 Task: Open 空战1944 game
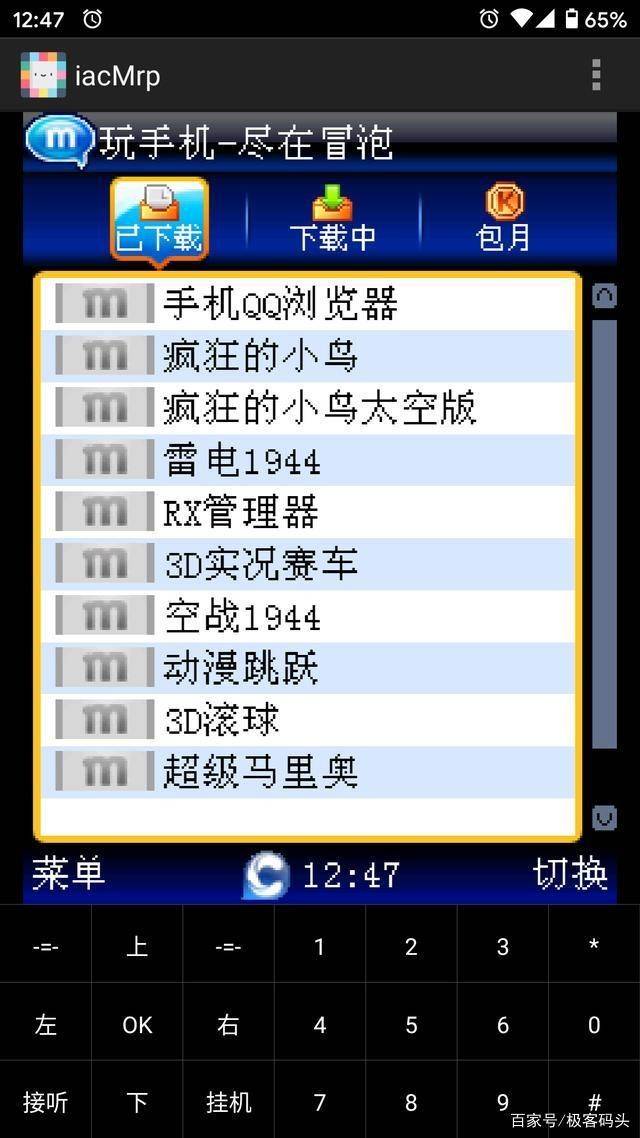pos(242,617)
